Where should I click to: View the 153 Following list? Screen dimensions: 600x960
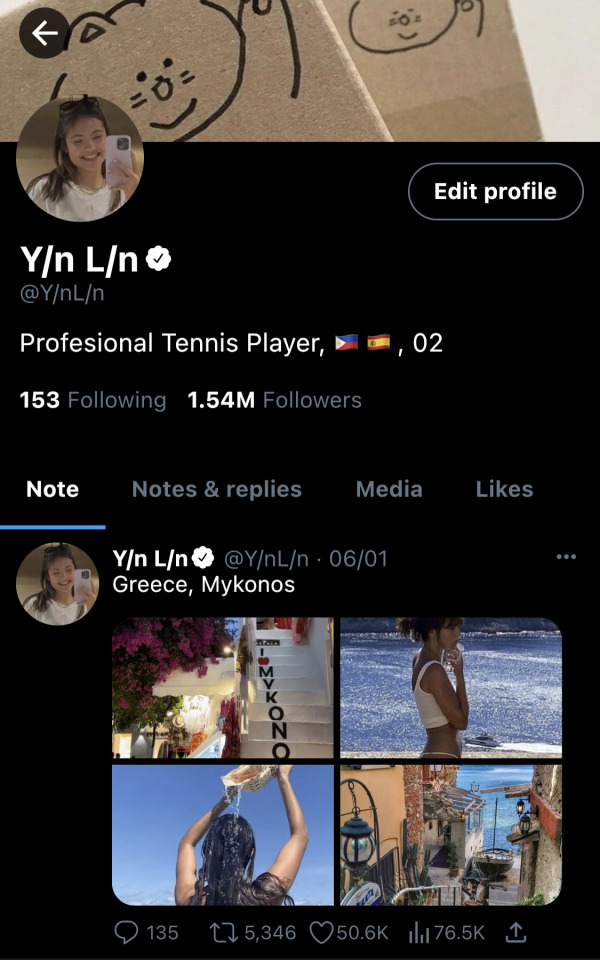(x=93, y=400)
